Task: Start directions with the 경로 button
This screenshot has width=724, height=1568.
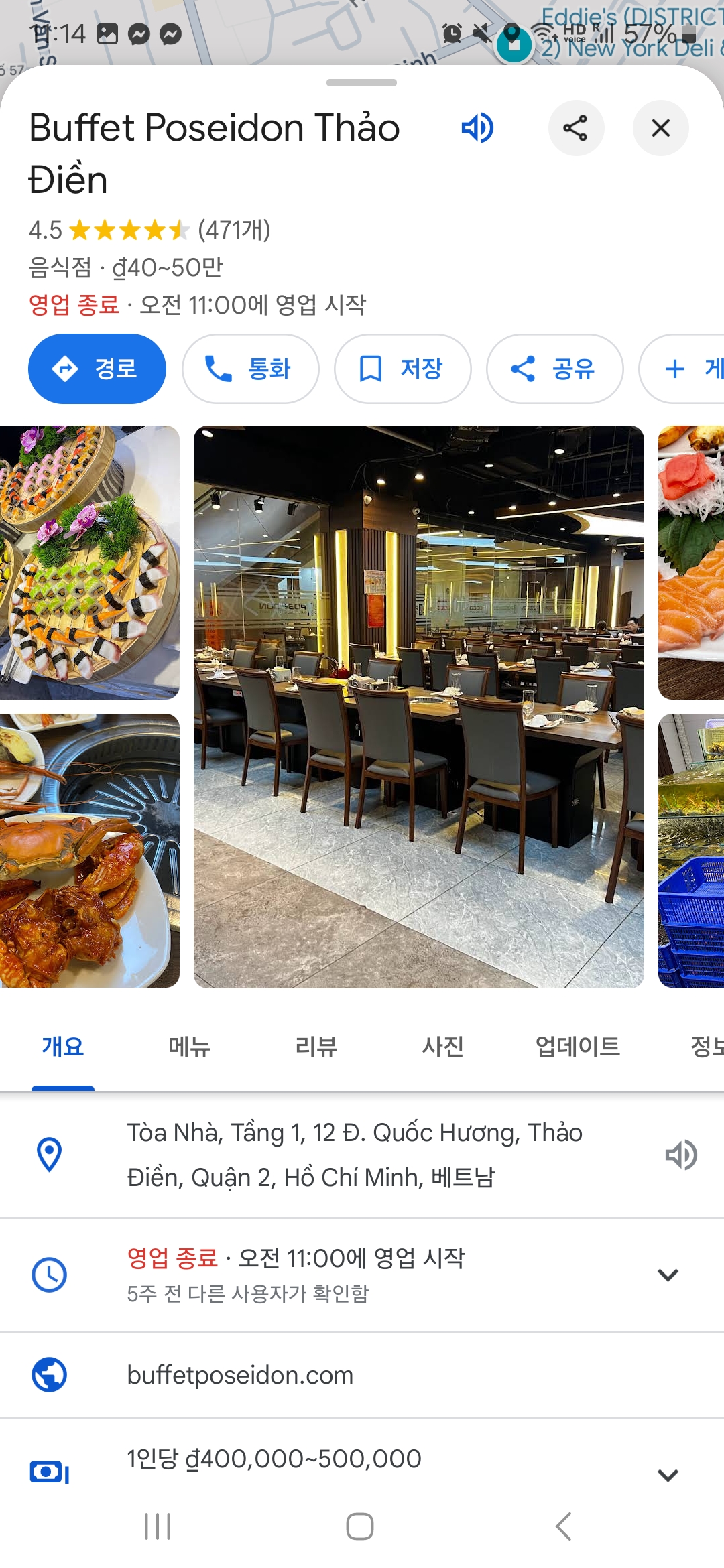Action: pos(97,369)
